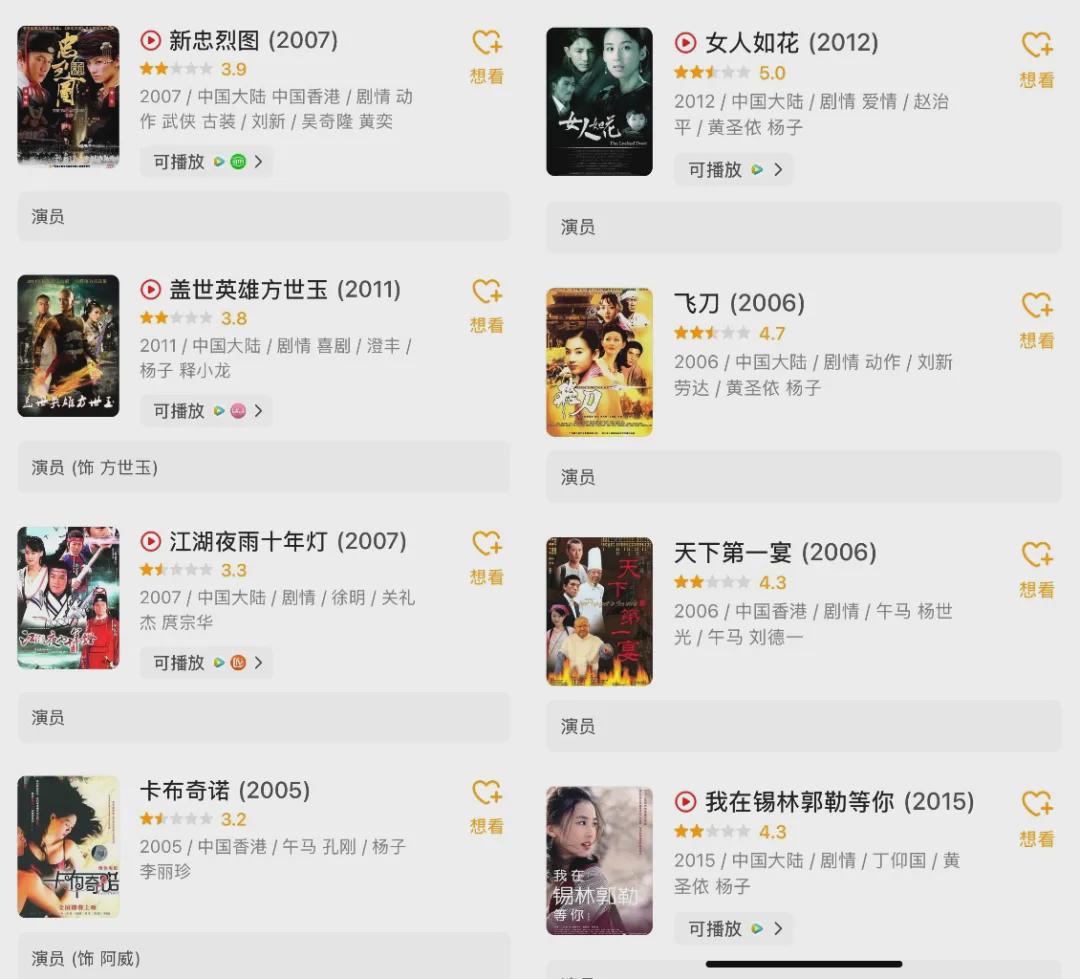View playback sources for 盖世英雄方世玉

[207, 411]
